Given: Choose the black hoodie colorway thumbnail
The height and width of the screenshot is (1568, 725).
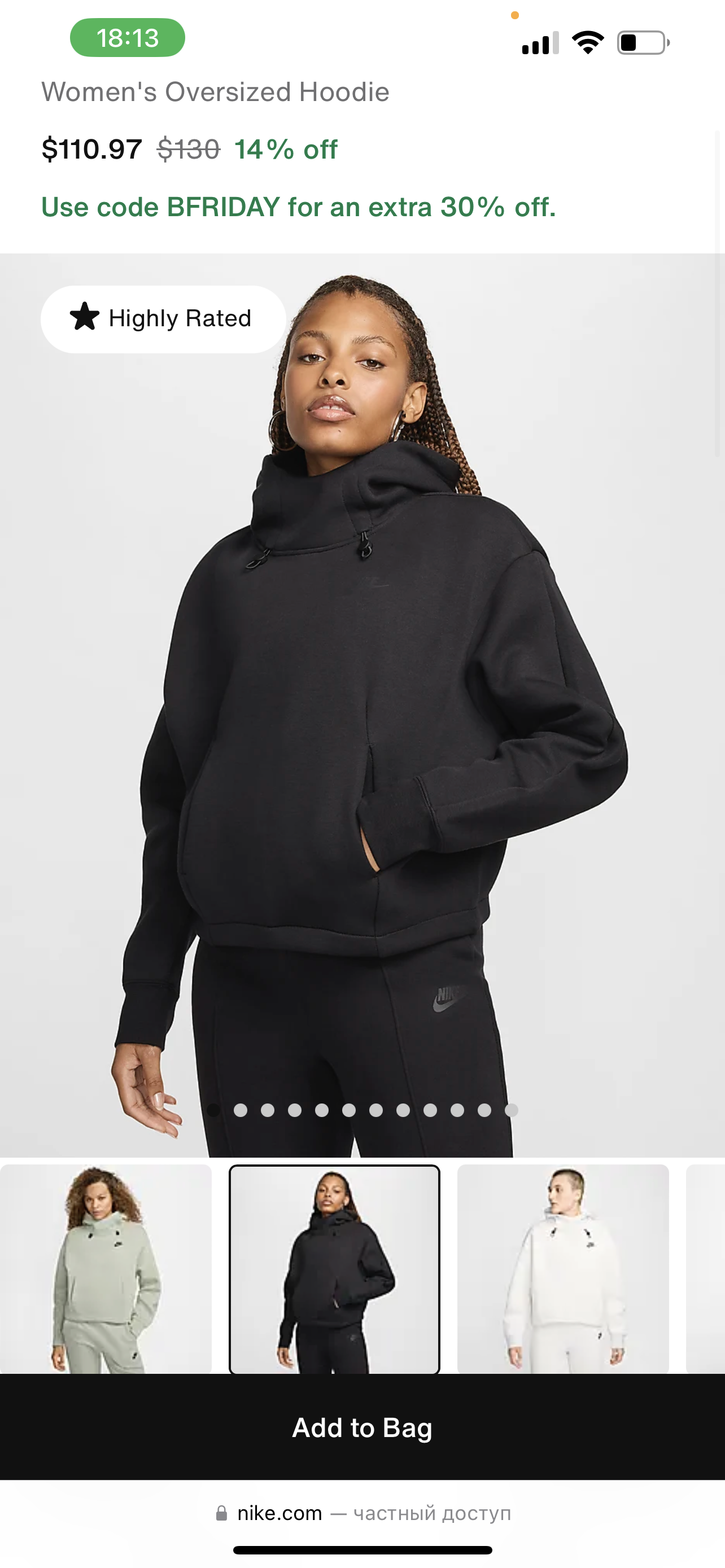Looking at the screenshot, I should point(334,1268).
